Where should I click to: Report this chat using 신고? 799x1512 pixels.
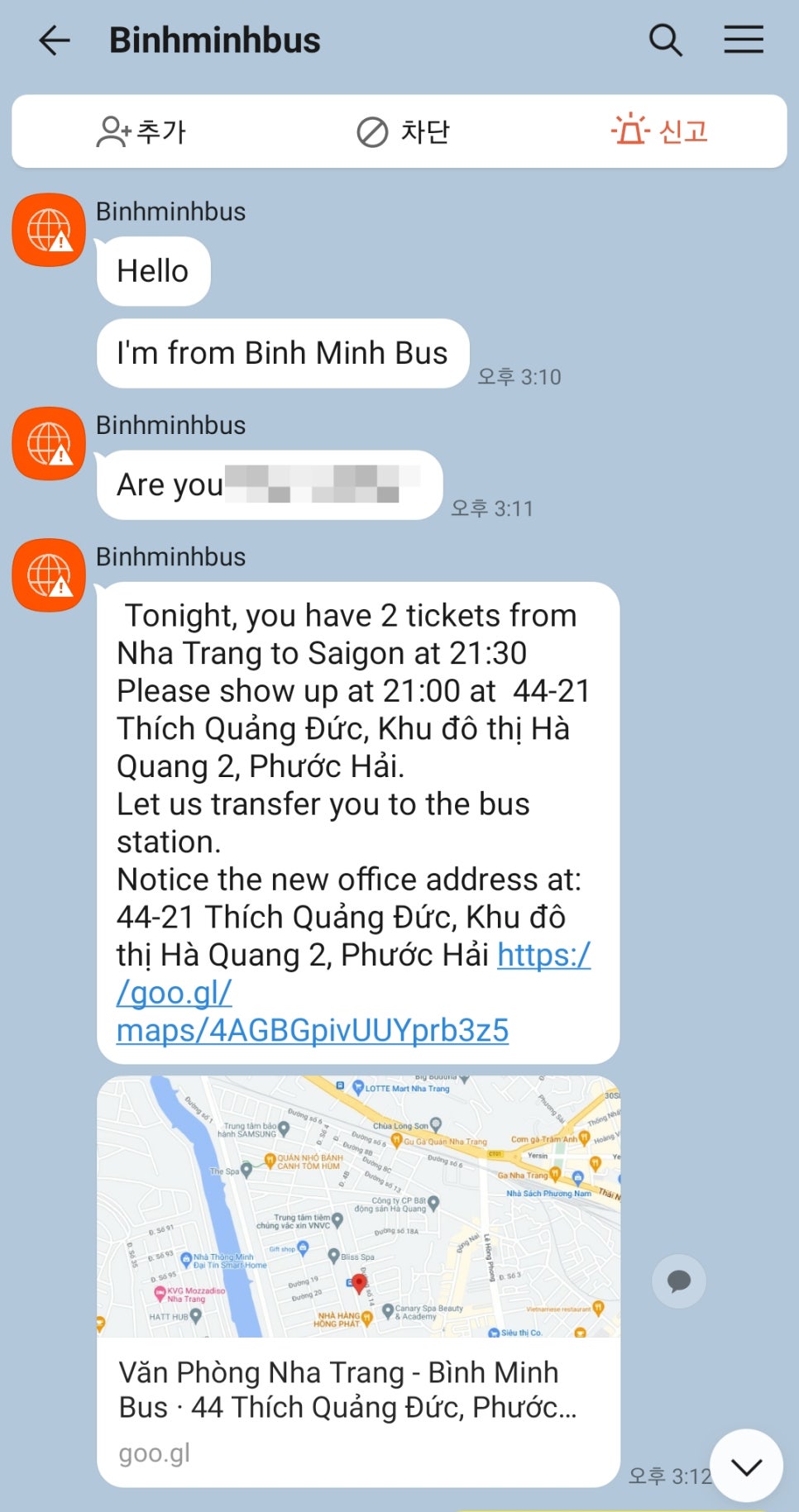click(659, 131)
